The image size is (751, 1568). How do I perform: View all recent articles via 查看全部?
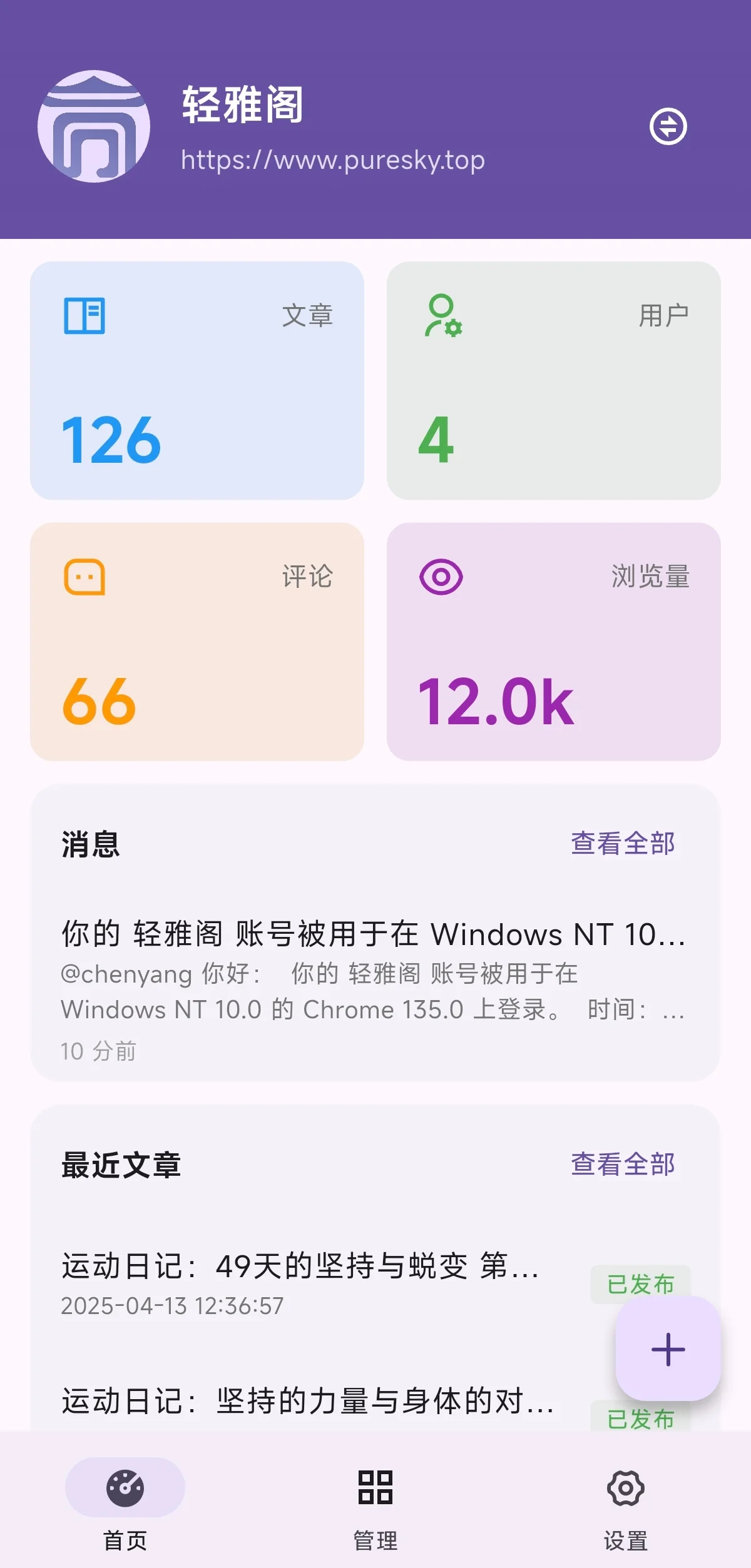[x=622, y=1164]
